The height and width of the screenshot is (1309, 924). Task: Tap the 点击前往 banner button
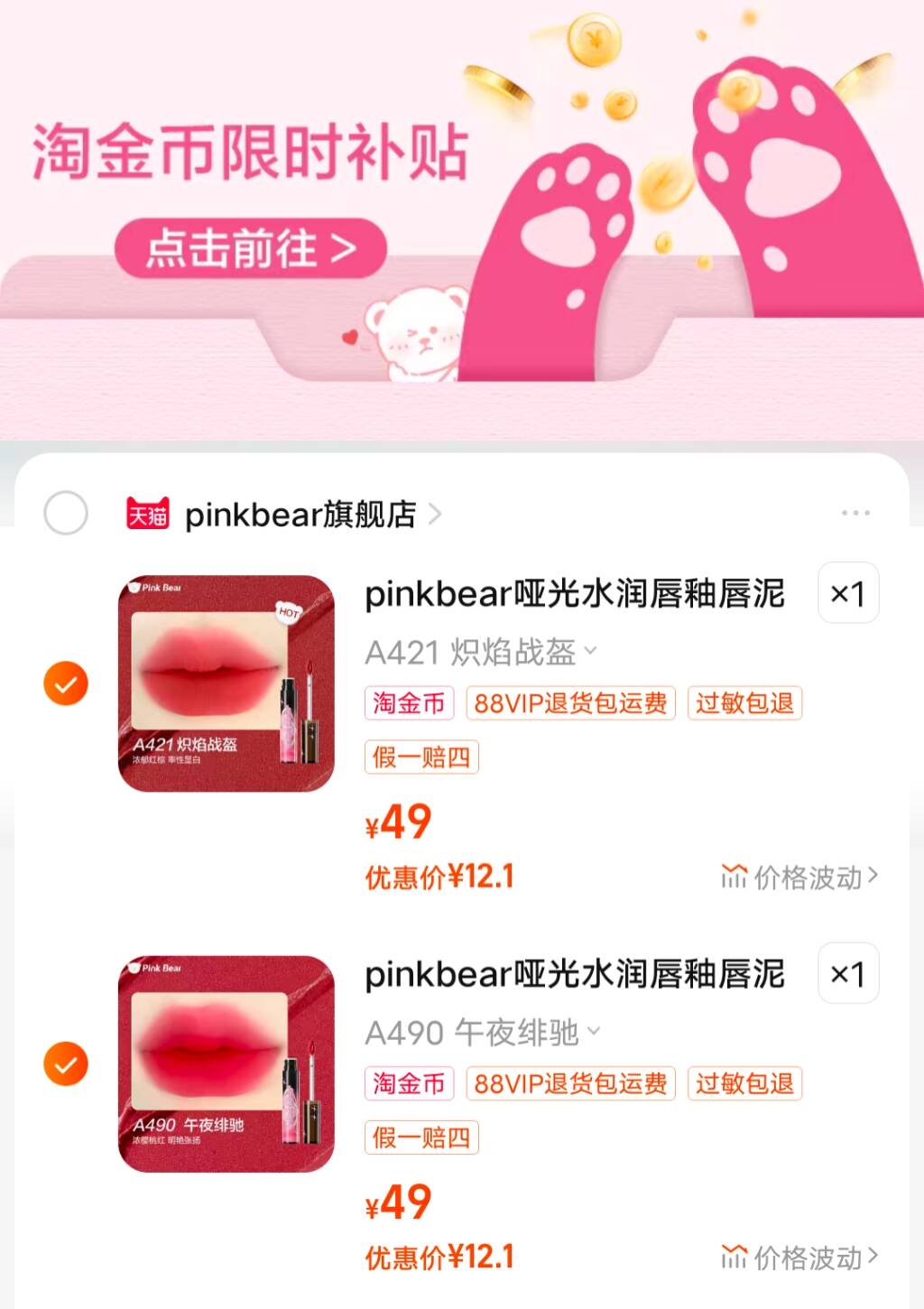tap(251, 248)
